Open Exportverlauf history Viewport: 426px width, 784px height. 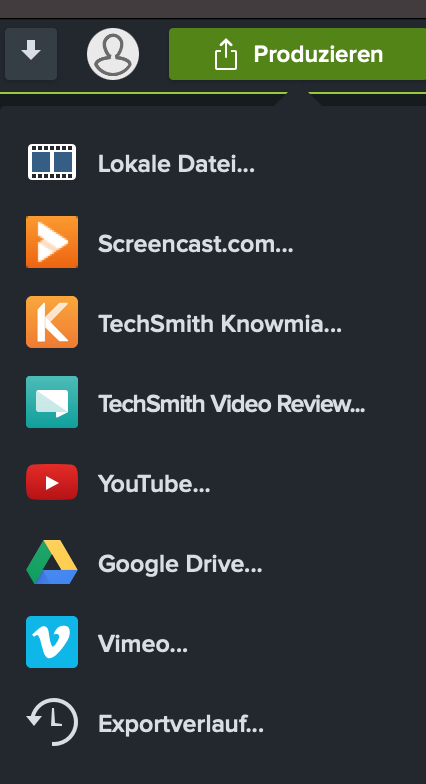pyautogui.click(x=213, y=723)
